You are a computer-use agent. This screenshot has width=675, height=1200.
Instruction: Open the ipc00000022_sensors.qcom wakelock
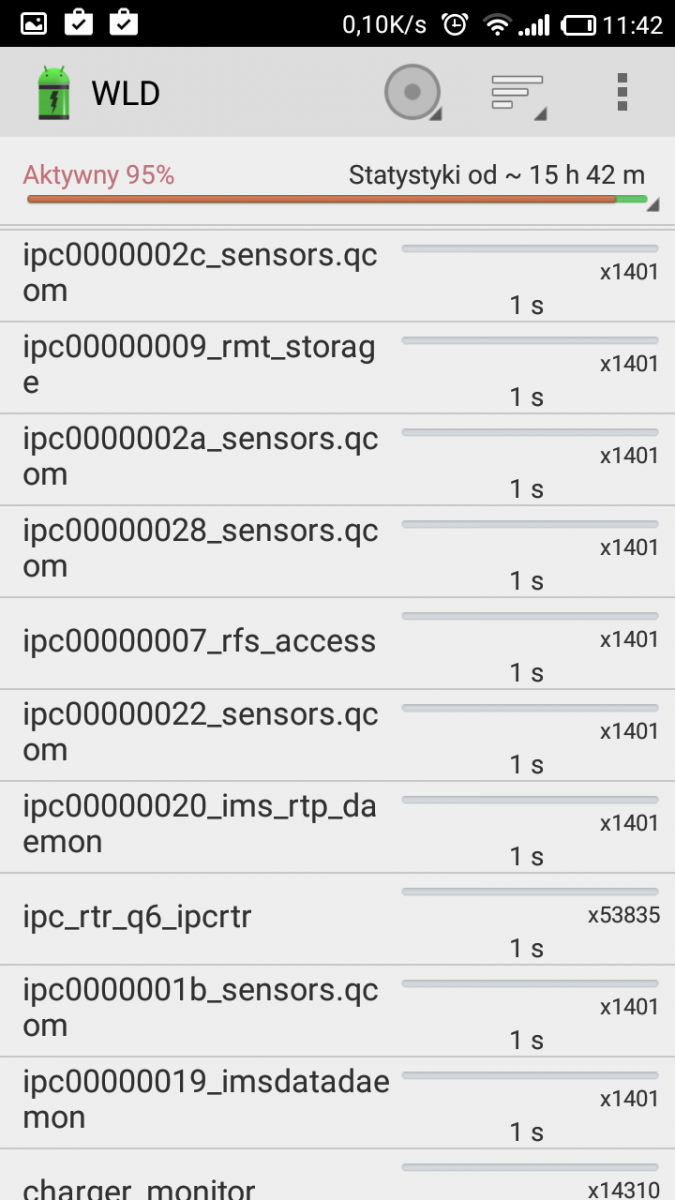pos(337,735)
